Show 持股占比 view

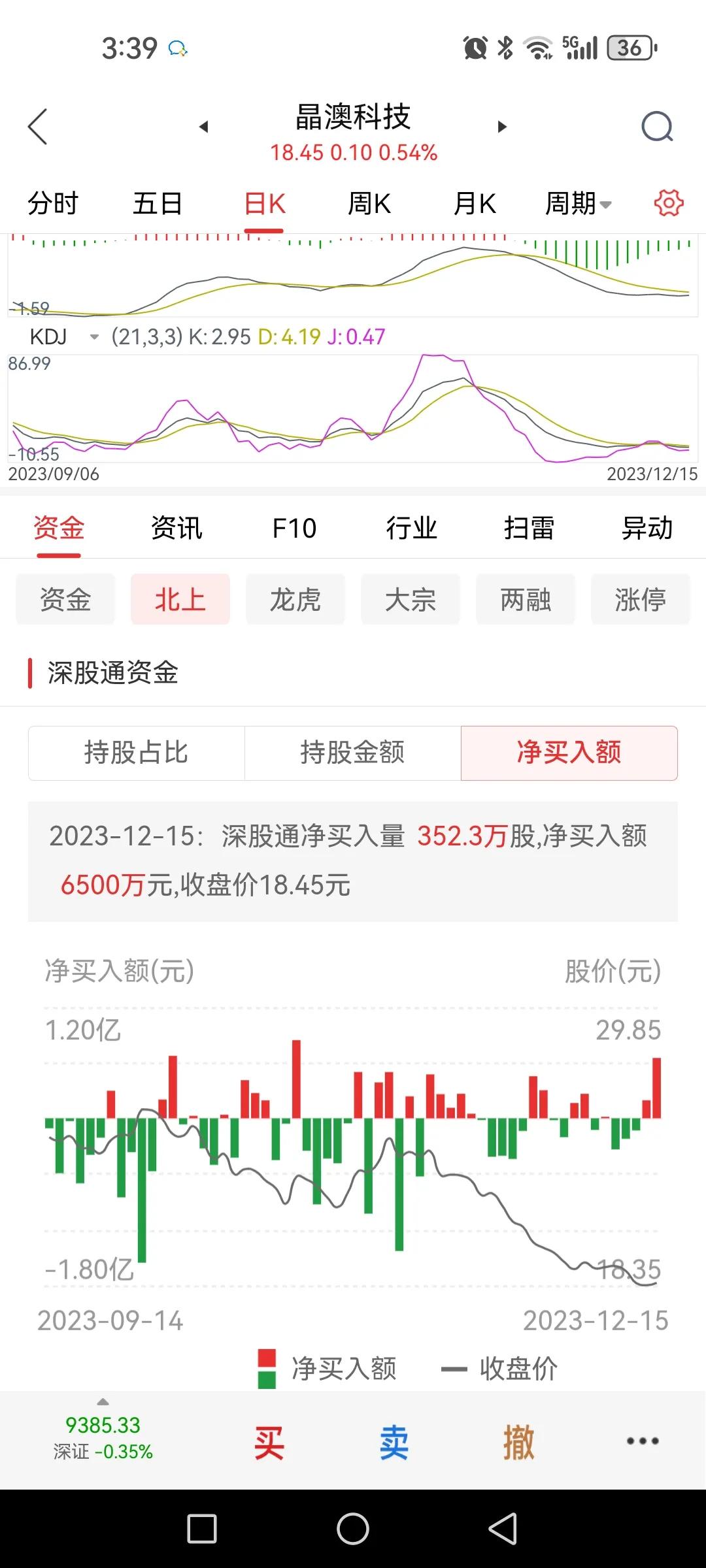[137, 753]
